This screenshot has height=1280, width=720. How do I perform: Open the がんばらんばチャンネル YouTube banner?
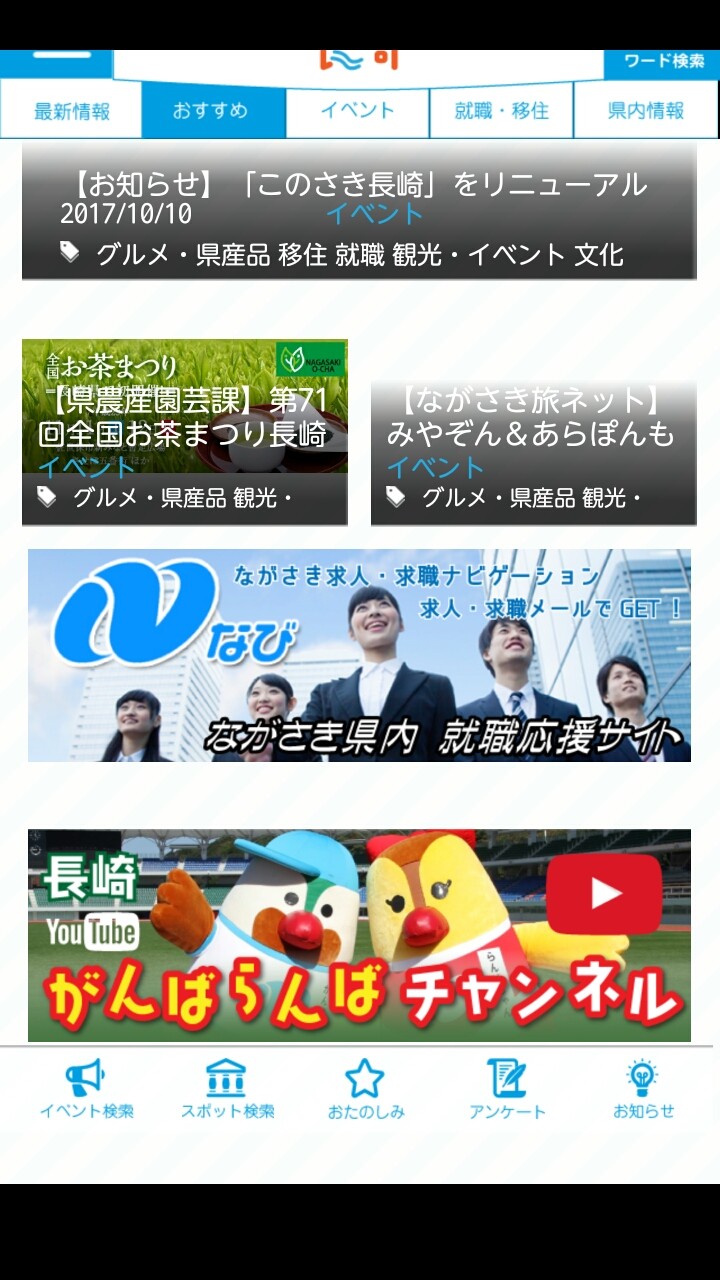click(359, 935)
